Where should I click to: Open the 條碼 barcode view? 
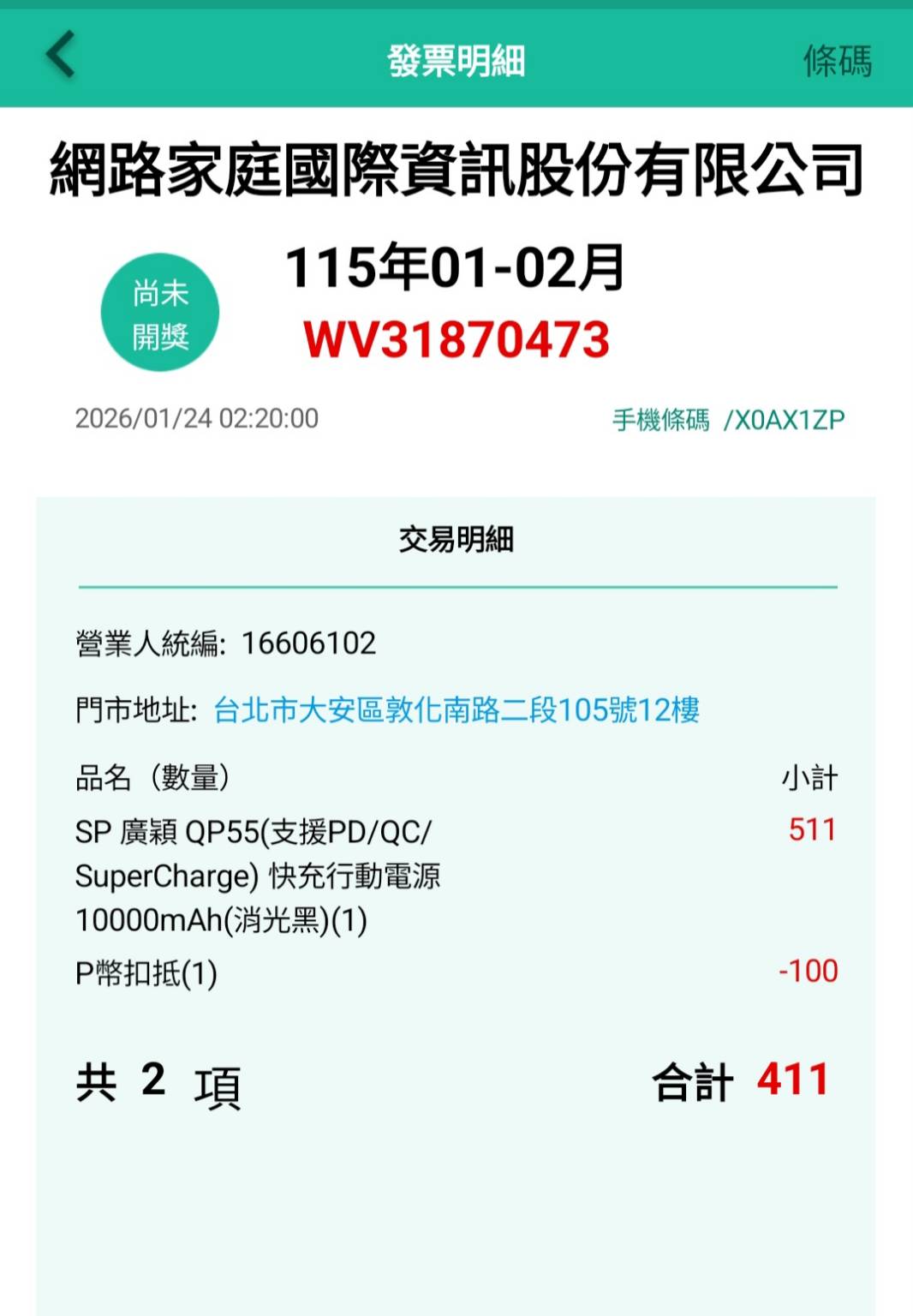[837, 61]
